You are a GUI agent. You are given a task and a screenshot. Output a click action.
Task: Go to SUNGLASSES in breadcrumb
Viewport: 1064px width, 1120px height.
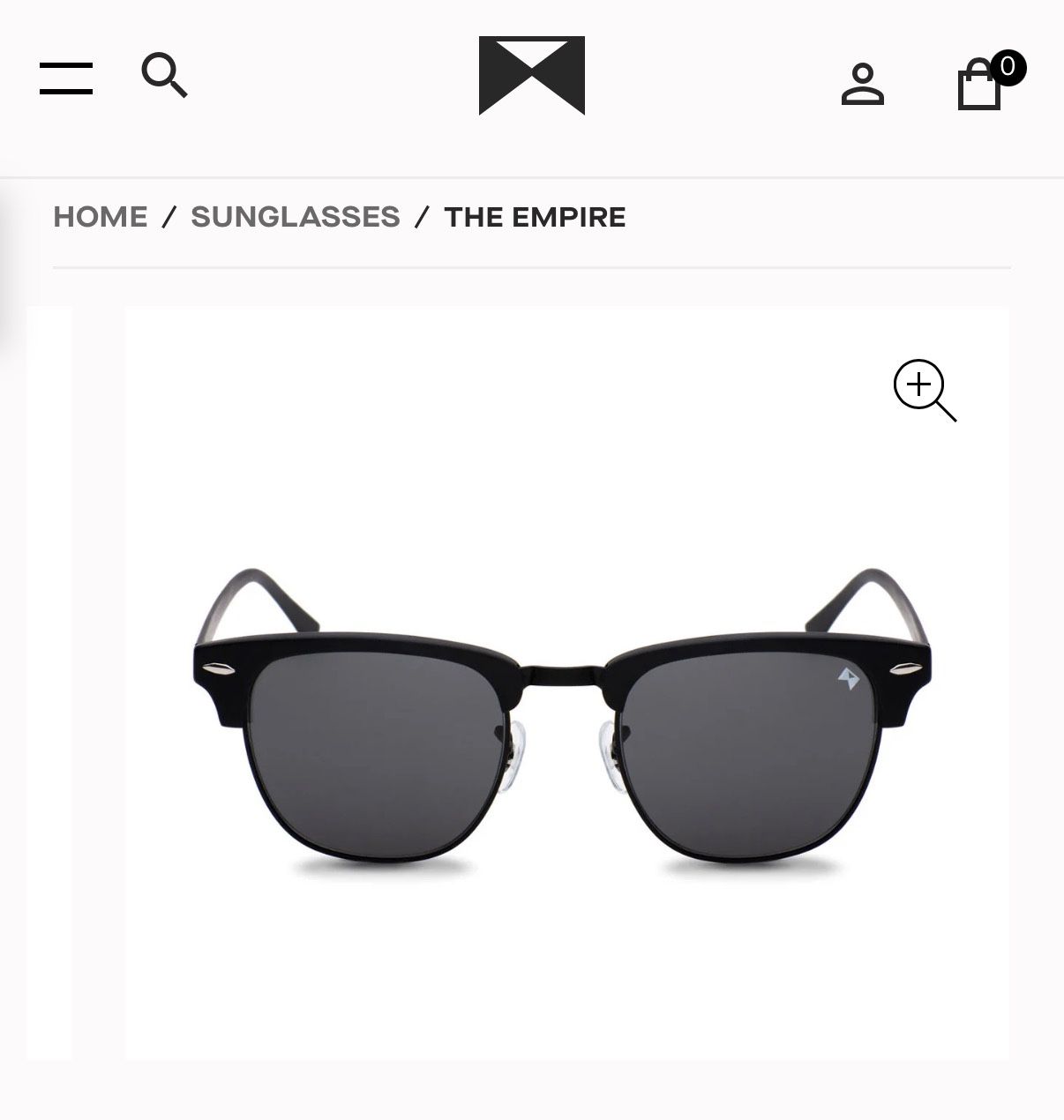coord(296,217)
